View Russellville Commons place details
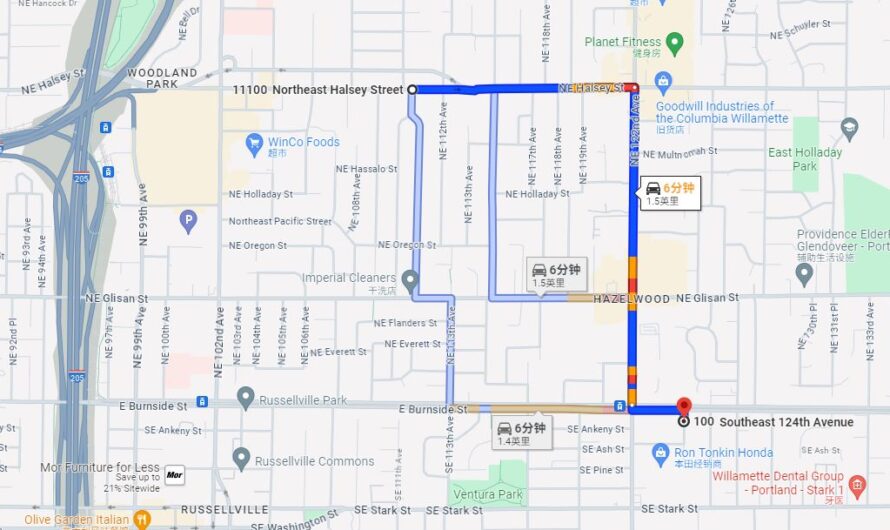 (x=241, y=460)
